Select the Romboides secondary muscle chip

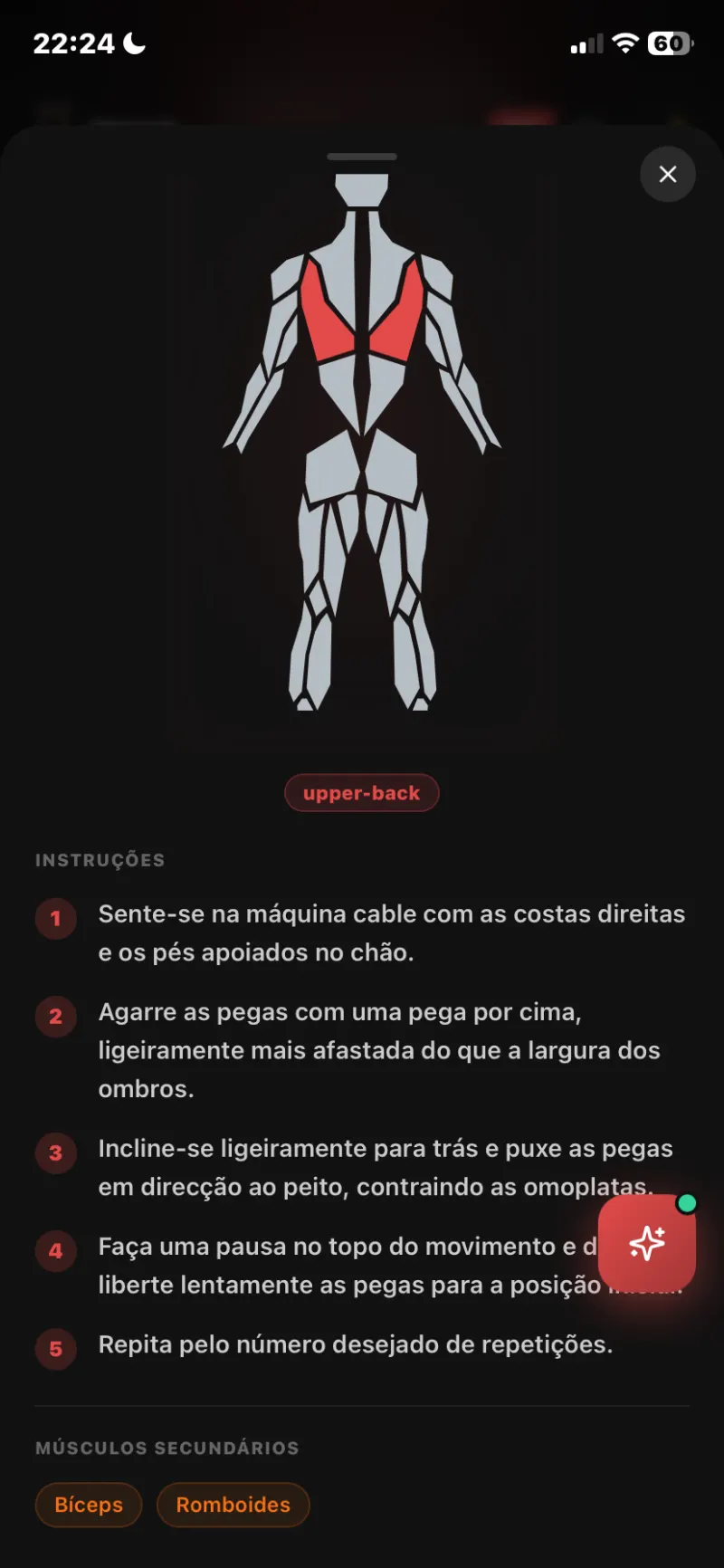click(233, 1505)
